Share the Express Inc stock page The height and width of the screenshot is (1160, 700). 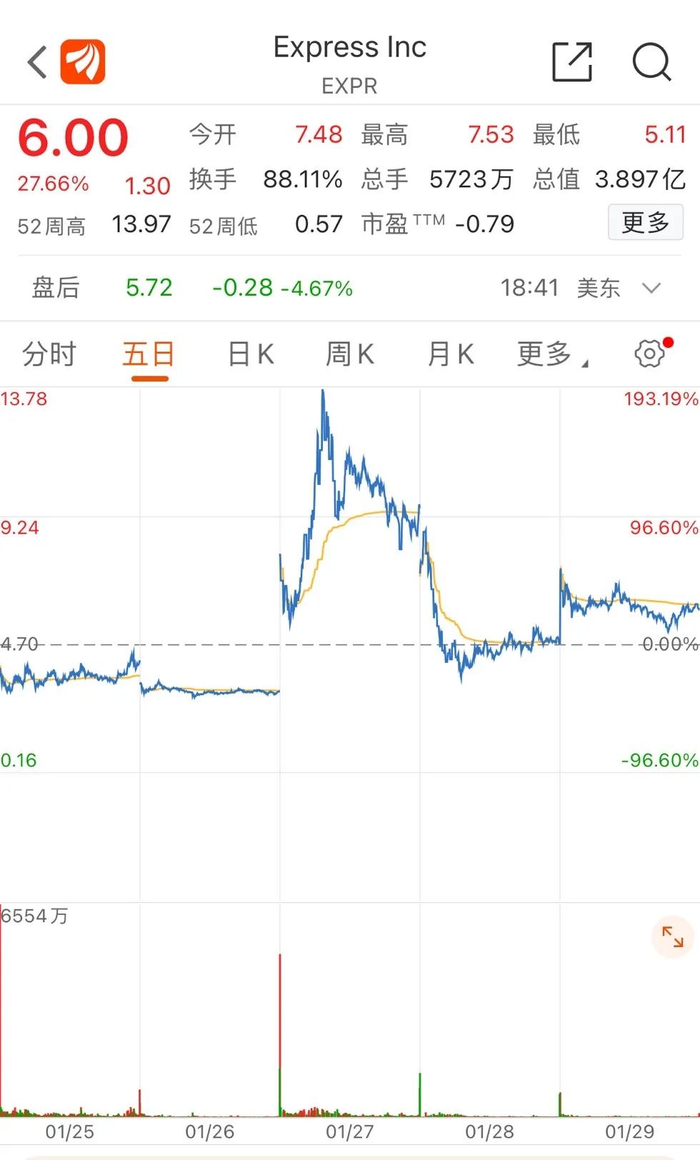click(572, 62)
